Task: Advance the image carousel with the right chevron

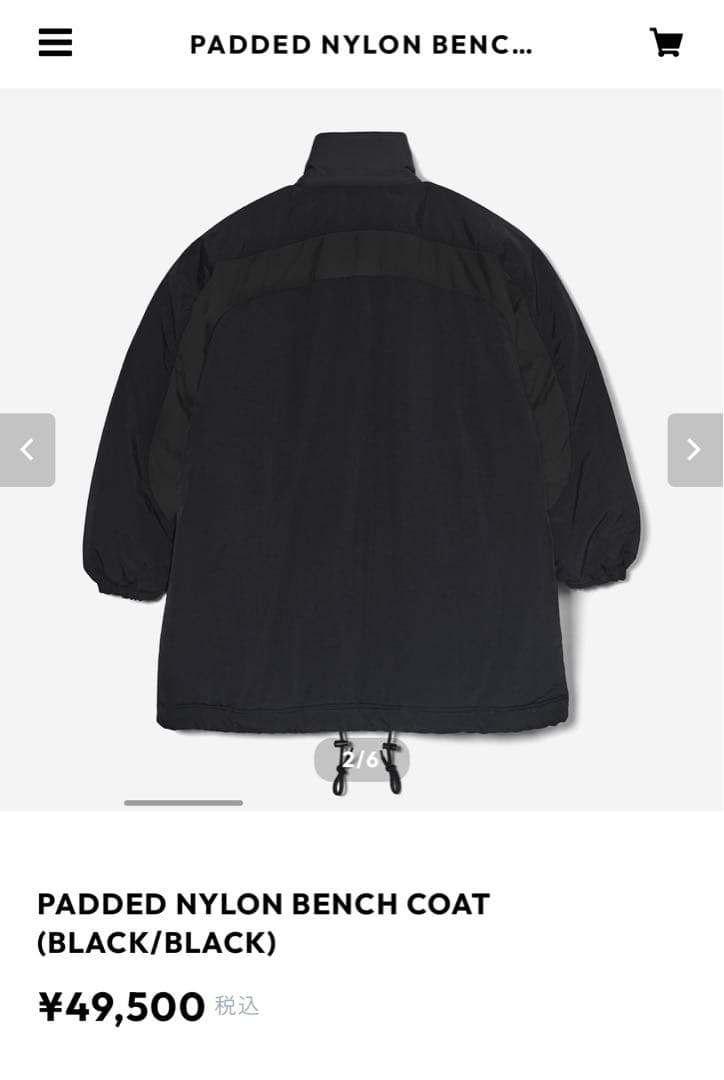Action: [694, 449]
